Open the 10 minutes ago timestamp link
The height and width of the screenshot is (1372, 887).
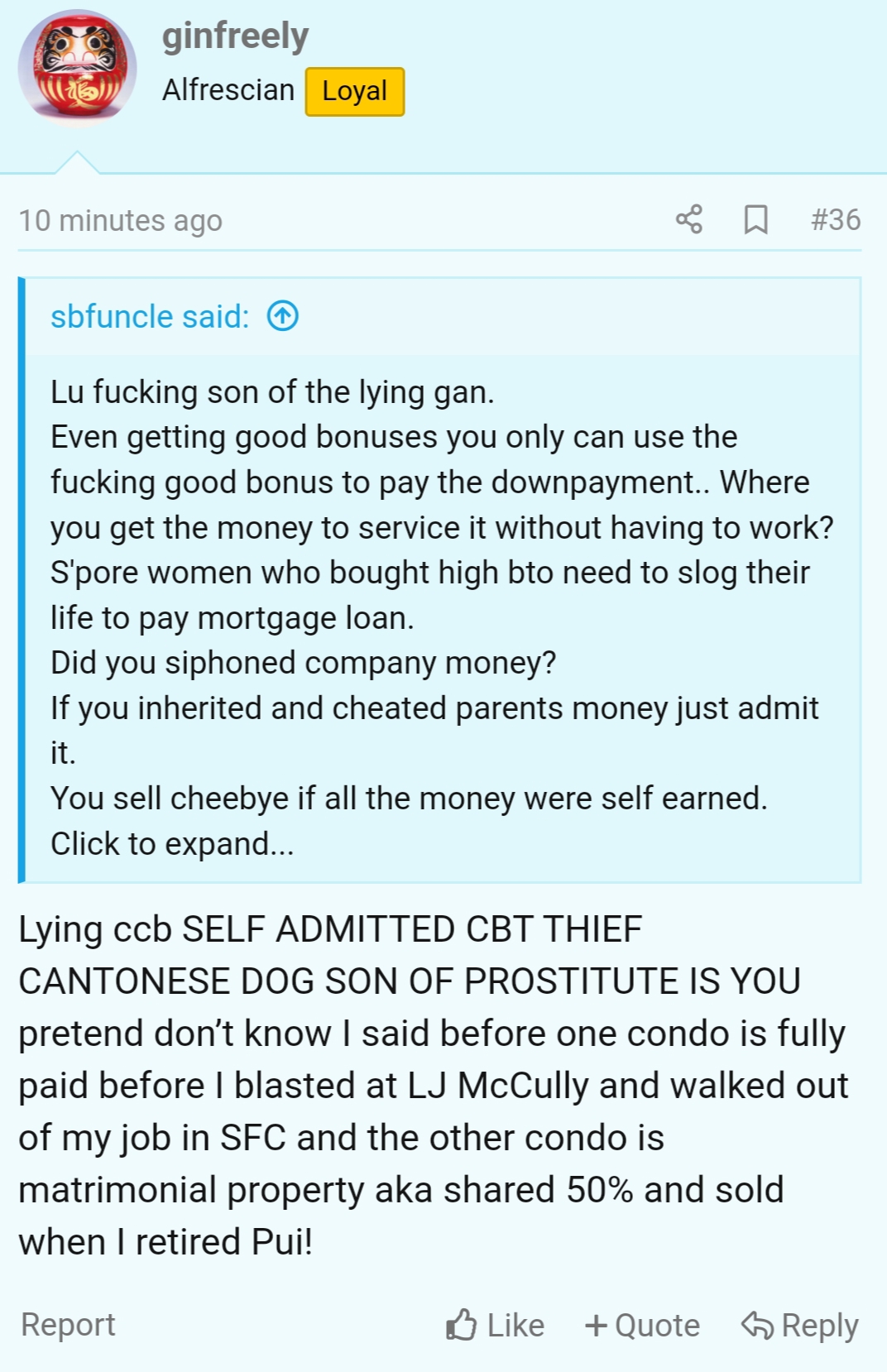click(x=121, y=221)
